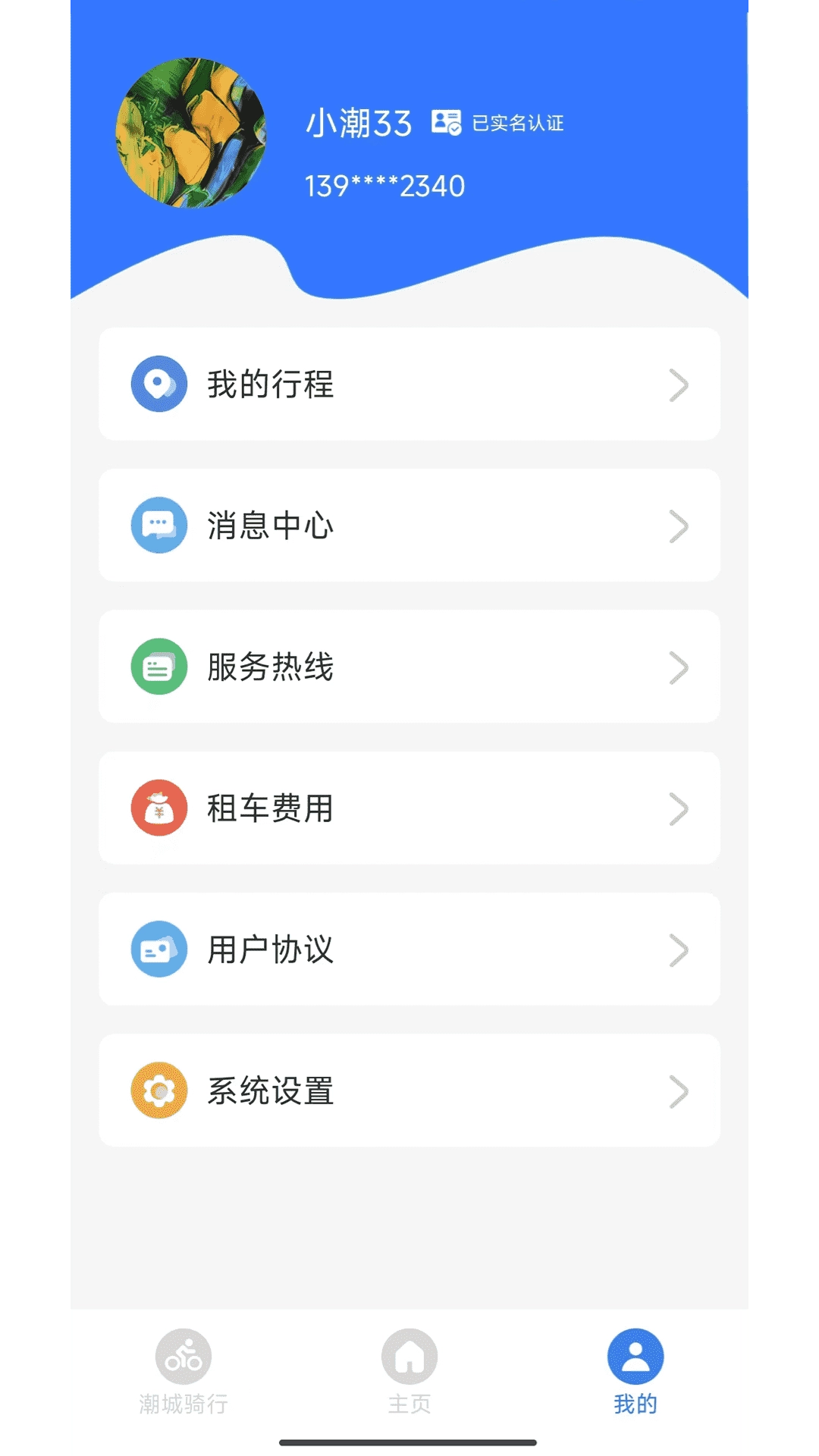Open the 服务热线 row
The width and height of the screenshot is (819, 1456).
pyautogui.click(x=409, y=666)
